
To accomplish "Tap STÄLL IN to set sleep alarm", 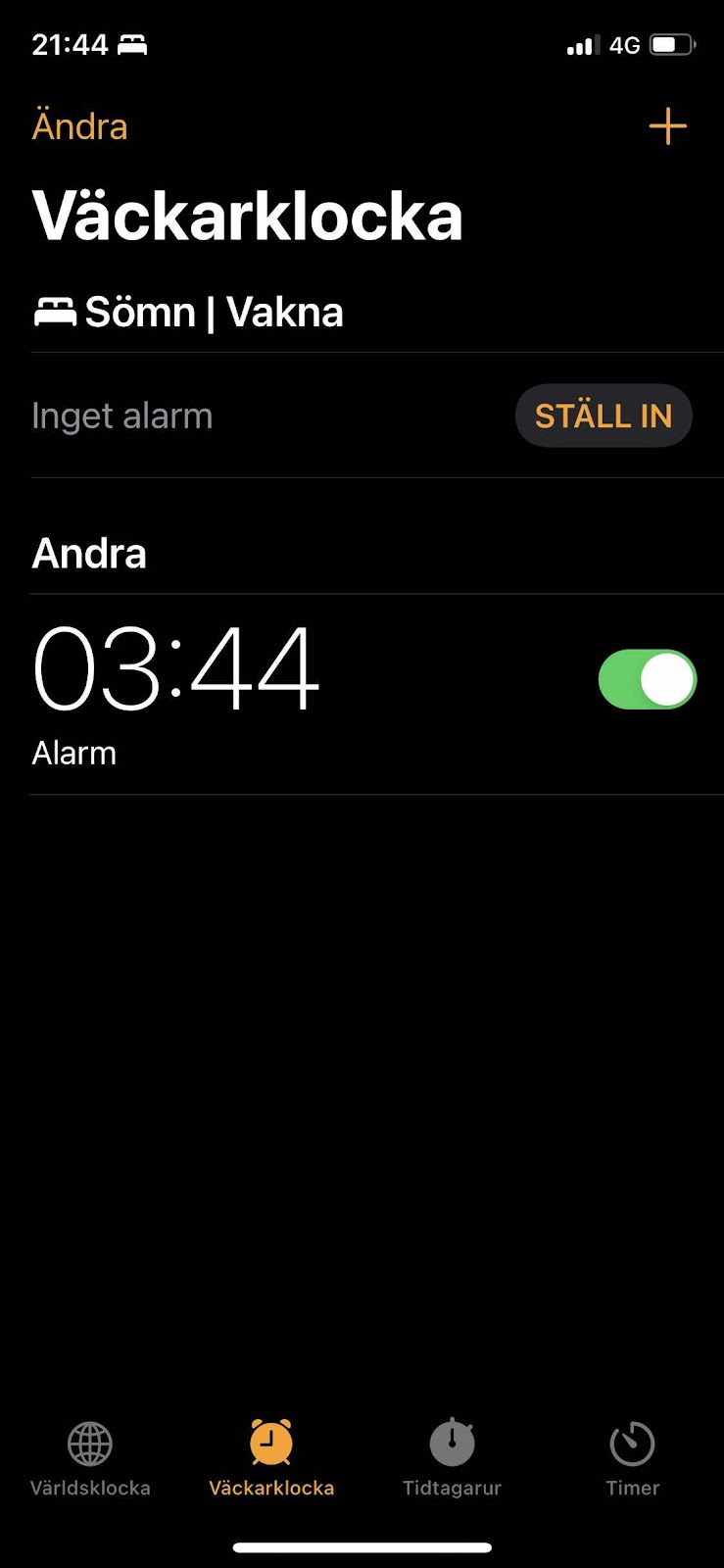I will [603, 416].
